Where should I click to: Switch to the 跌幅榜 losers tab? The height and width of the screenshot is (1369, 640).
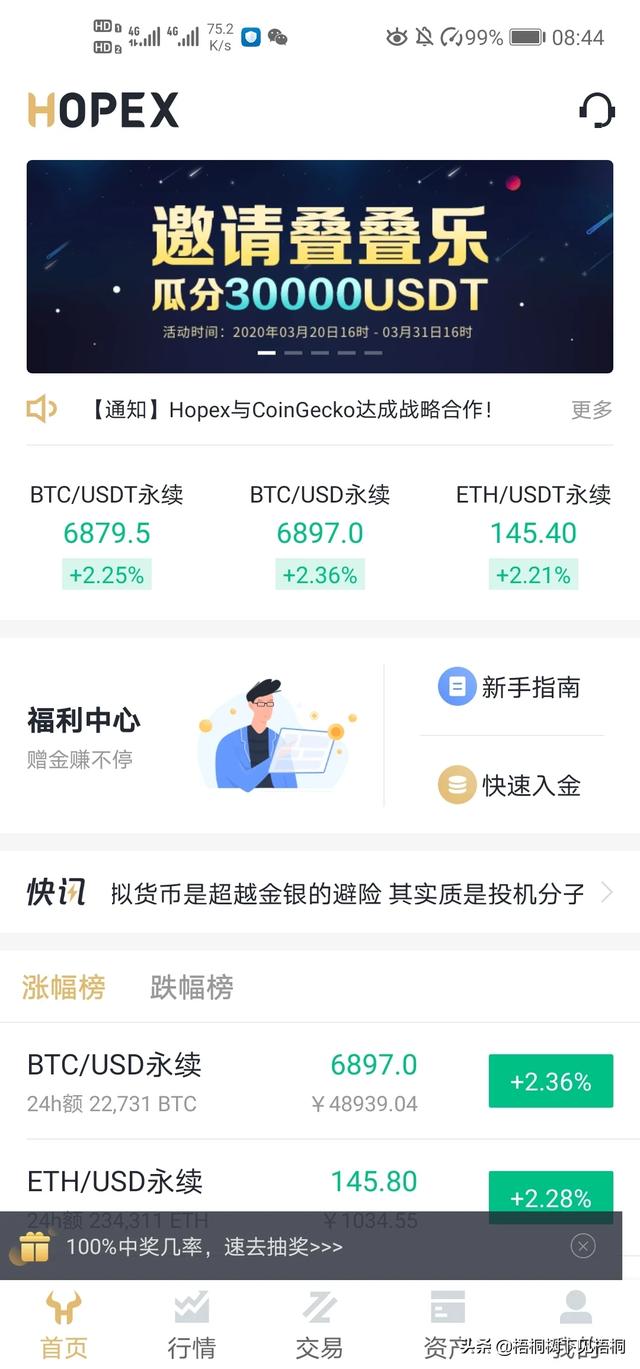click(x=191, y=987)
